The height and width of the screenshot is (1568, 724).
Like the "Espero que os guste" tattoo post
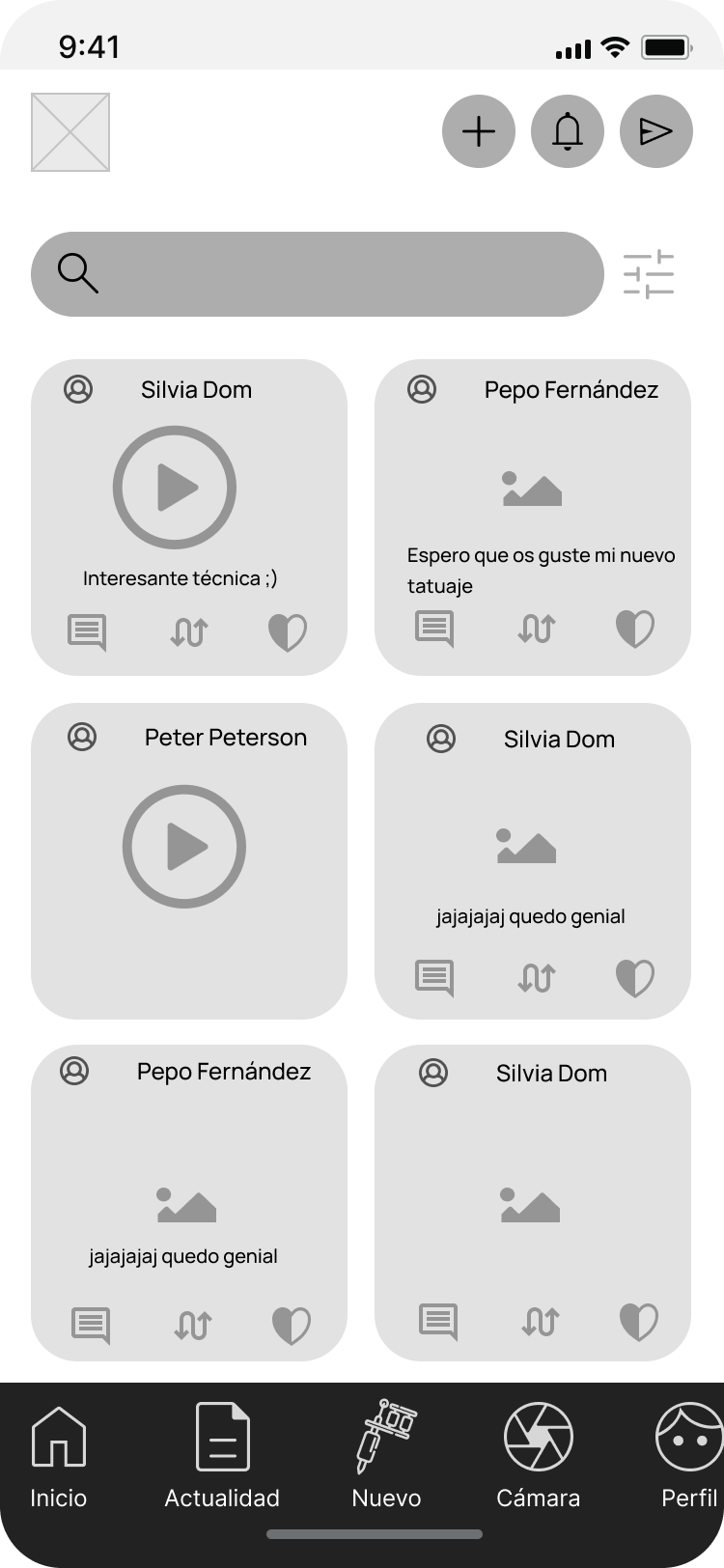[635, 629]
